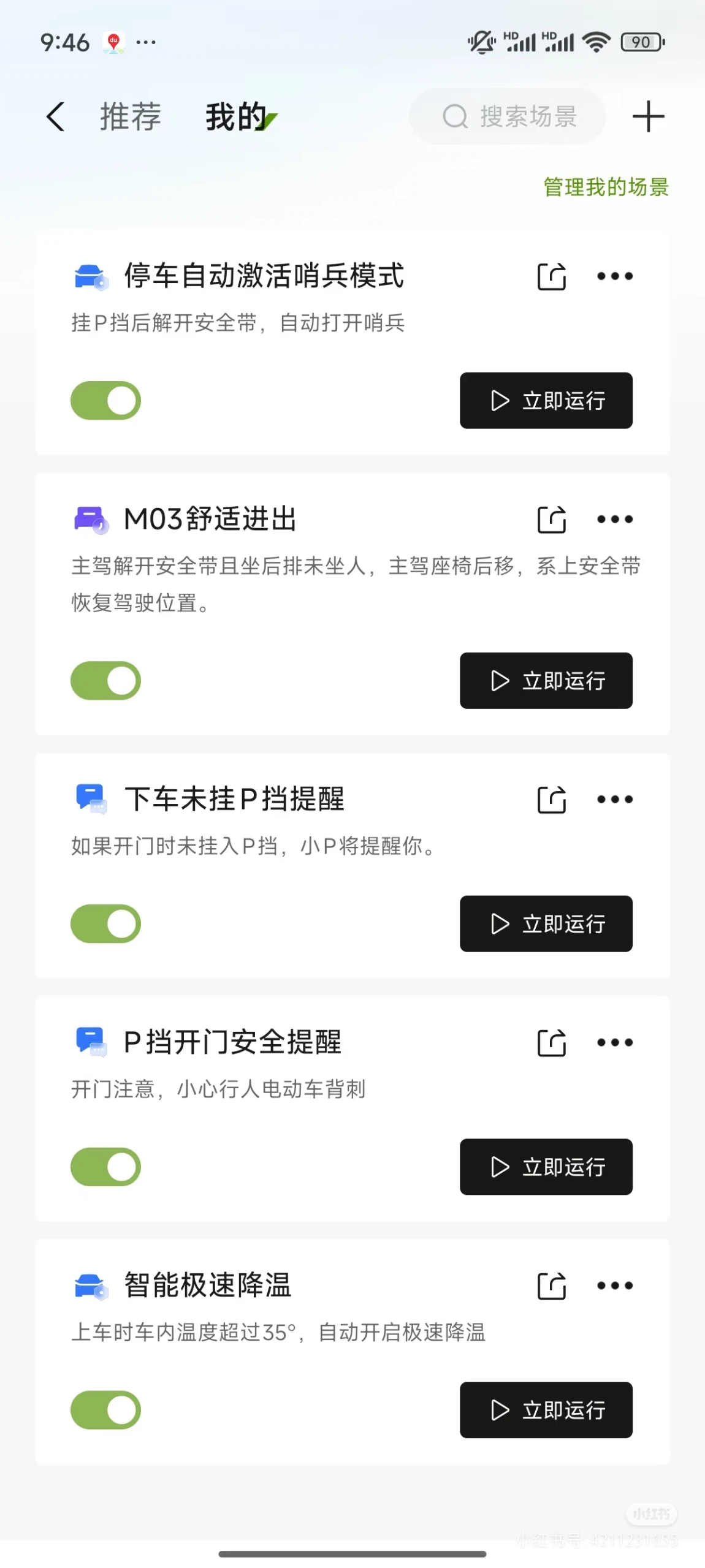
Task: Open more options for 智能极速降温
Action: pyautogui.click(x=615, y=1286)
